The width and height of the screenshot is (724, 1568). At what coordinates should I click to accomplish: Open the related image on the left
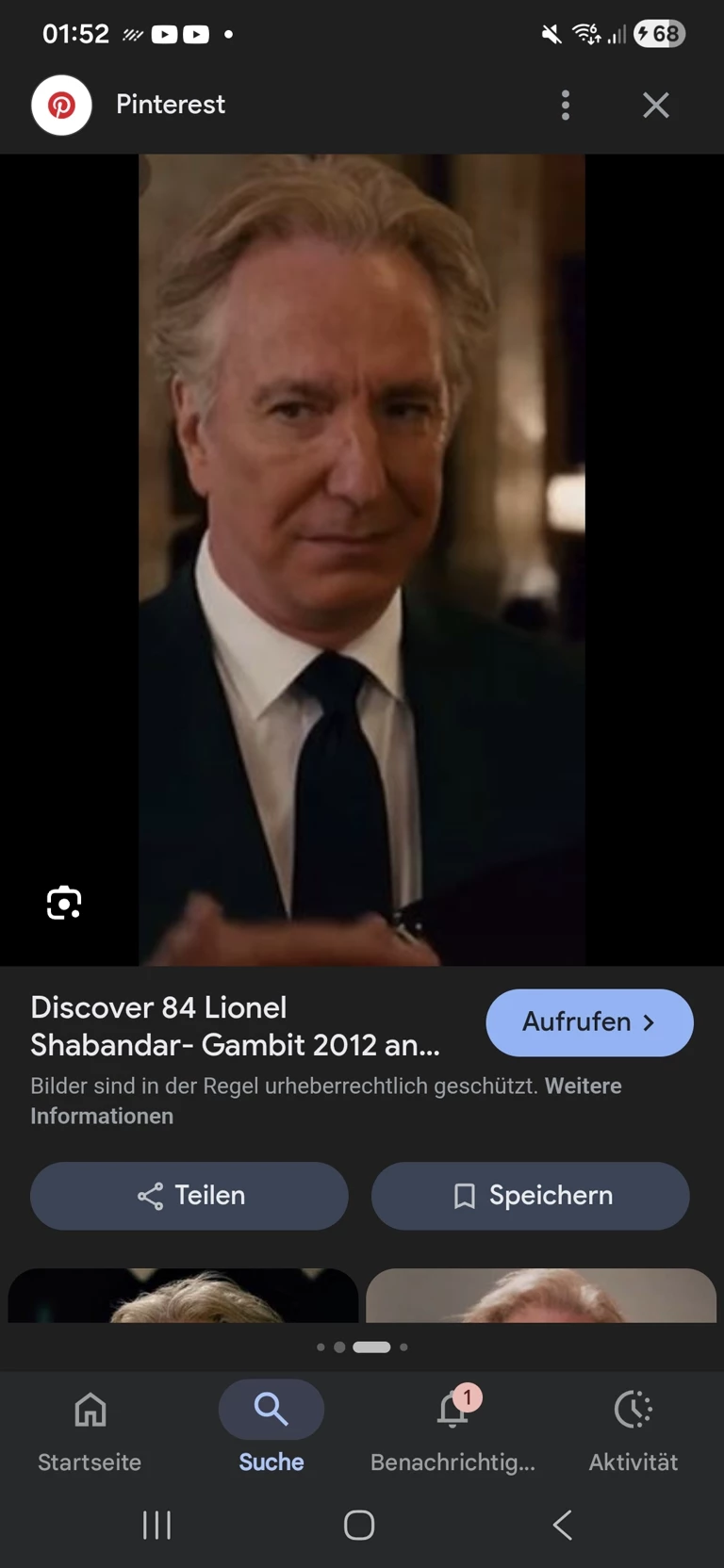(183, 1296)
